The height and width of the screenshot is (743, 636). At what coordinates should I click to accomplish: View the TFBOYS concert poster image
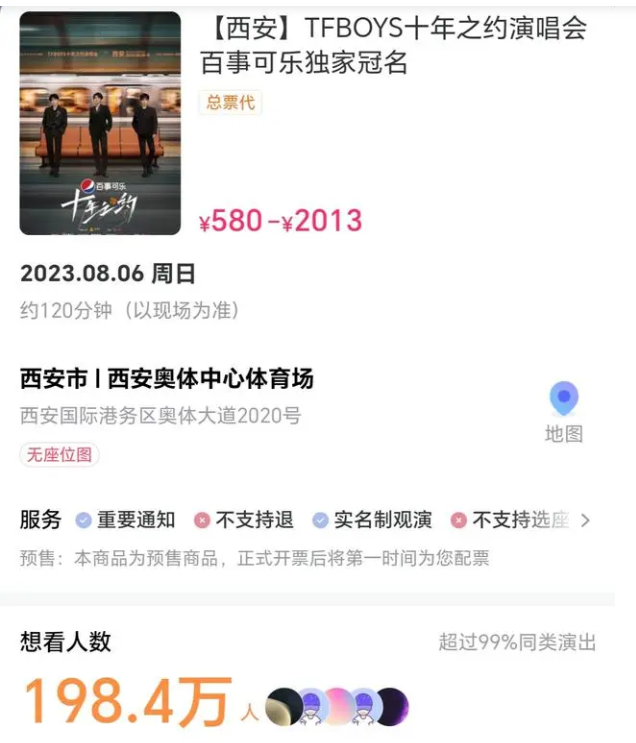(x=100, y=123)
